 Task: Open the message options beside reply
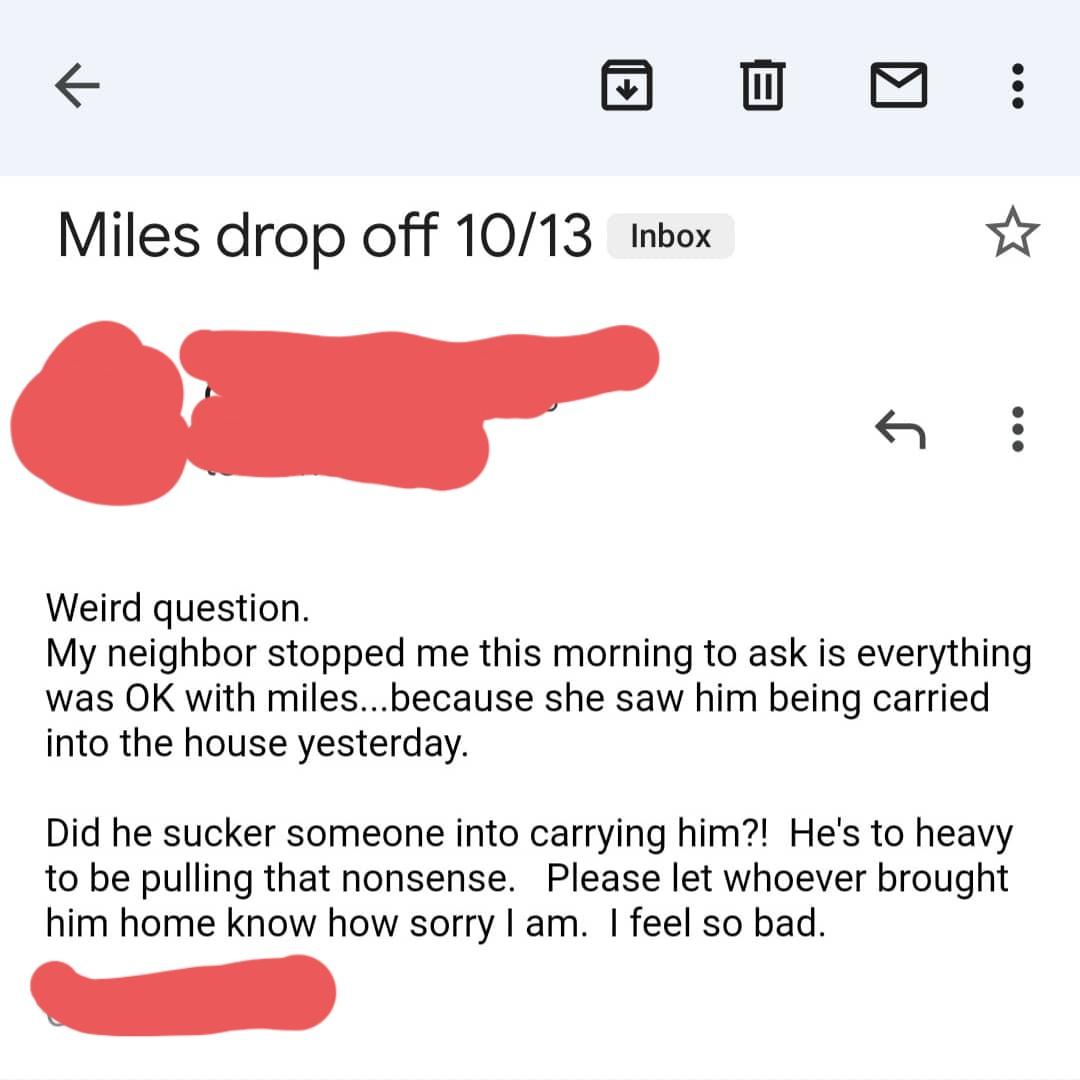1017,430
